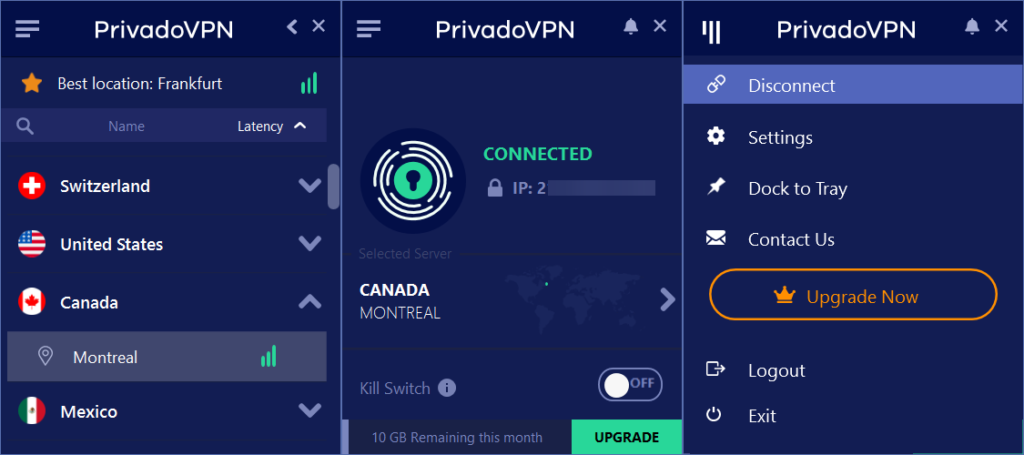The image size is (1024, 455).
Task: Collapse the server list with the back chevron
Action: pos(292,27)
